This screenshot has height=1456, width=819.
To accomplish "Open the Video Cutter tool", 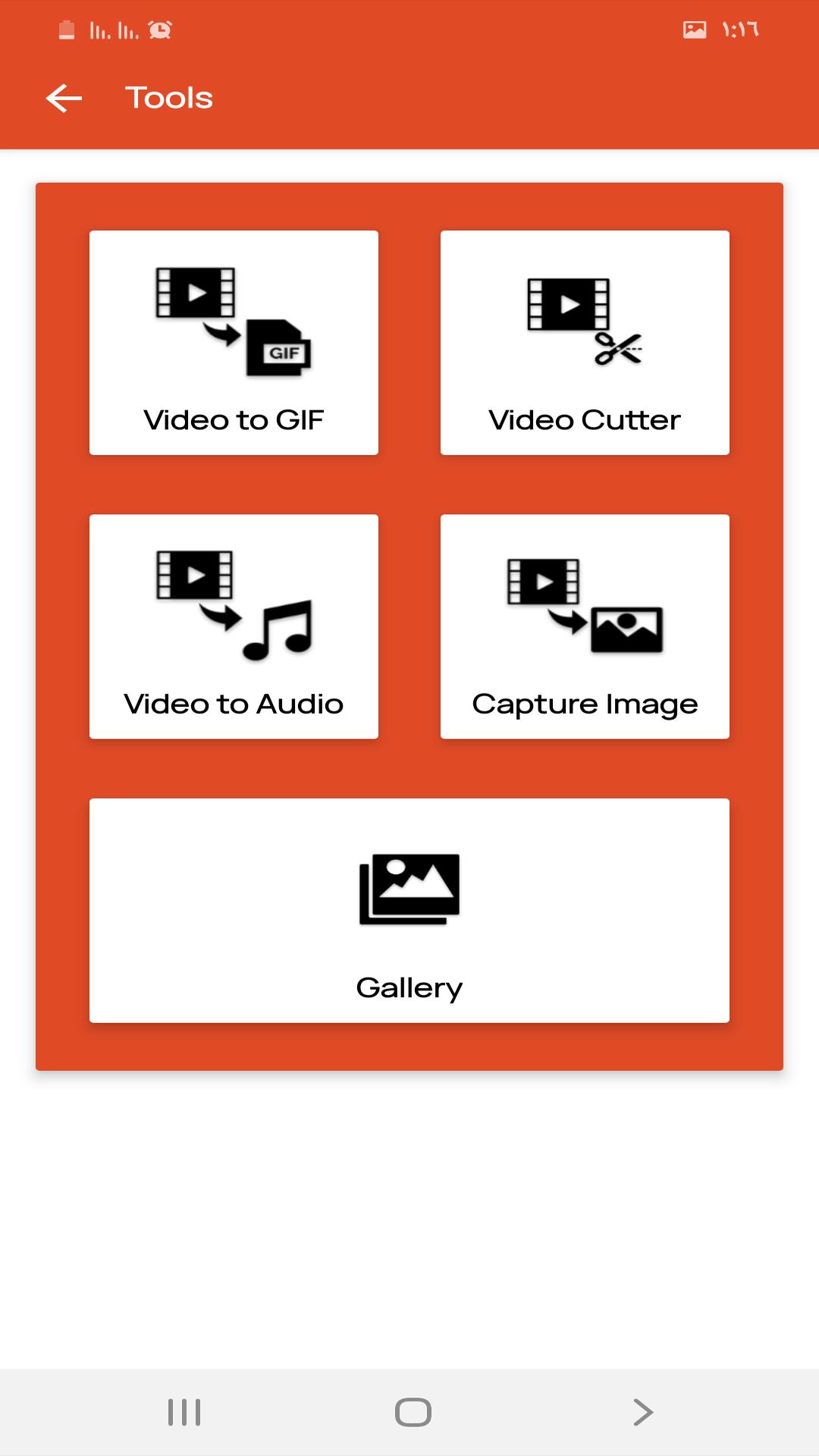I will point(585,343).
